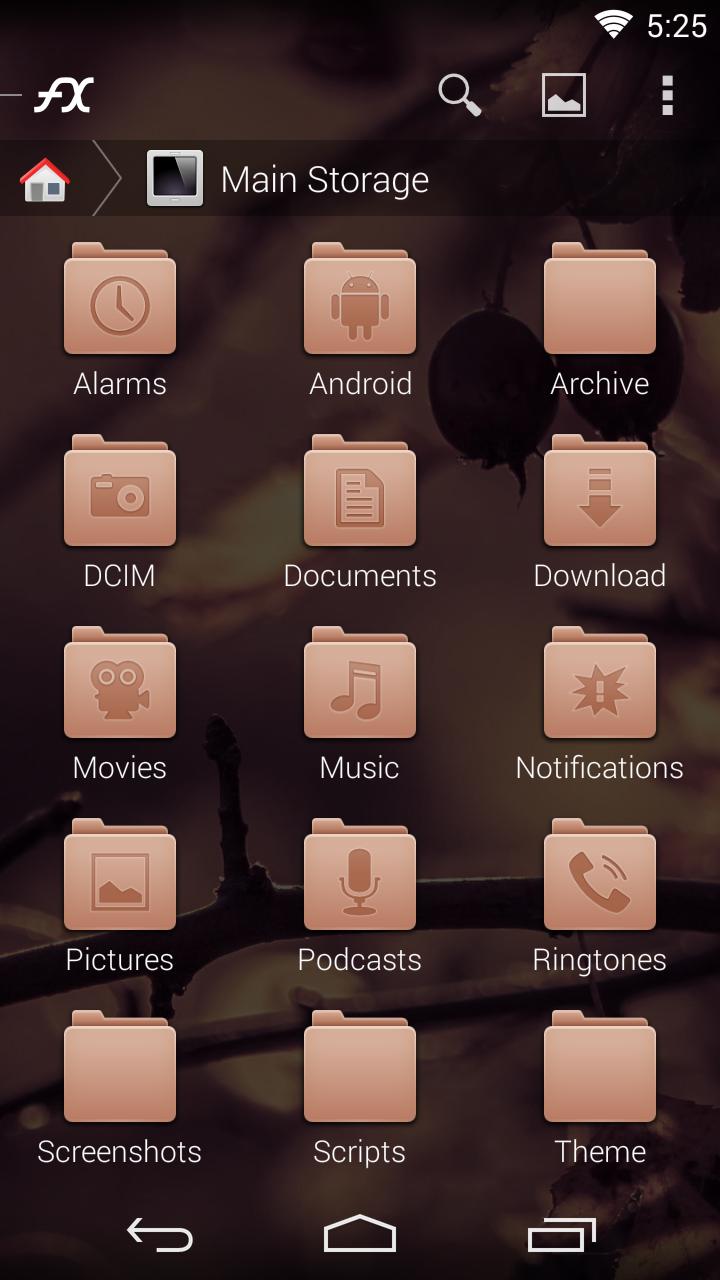Image resolution: width=720 pixels, height=1280 pixels.
Task: Open the Download folder with arrow icon
Action: [x=600, y=492]
